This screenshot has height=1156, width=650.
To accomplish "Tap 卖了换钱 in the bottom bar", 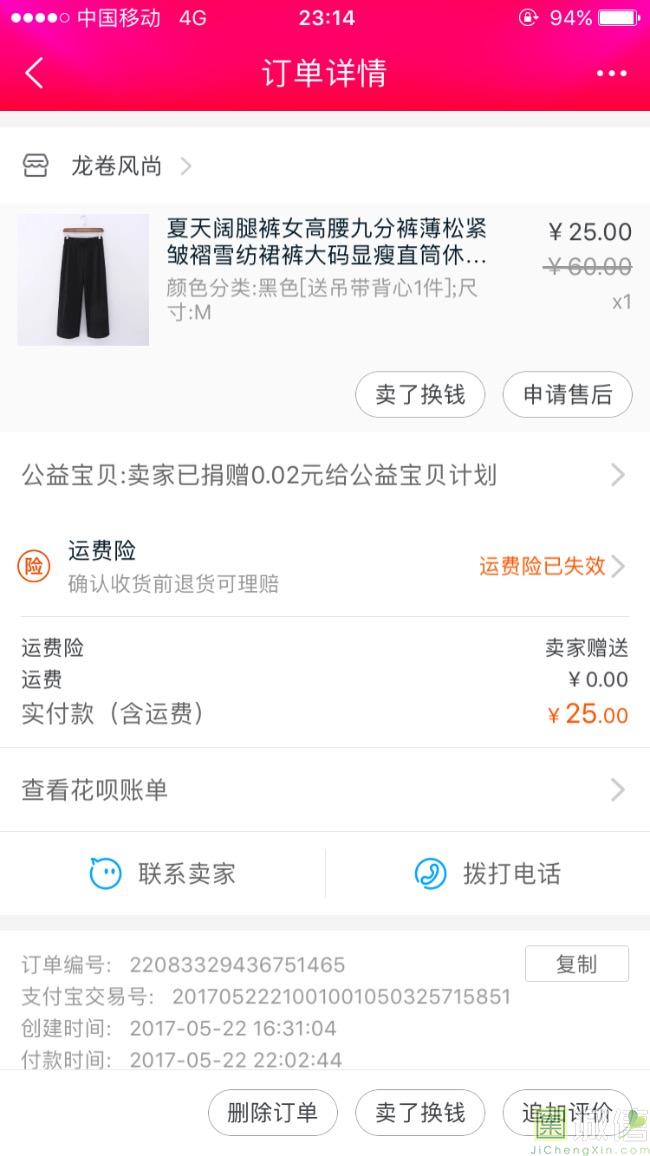I will point(420,1112).
